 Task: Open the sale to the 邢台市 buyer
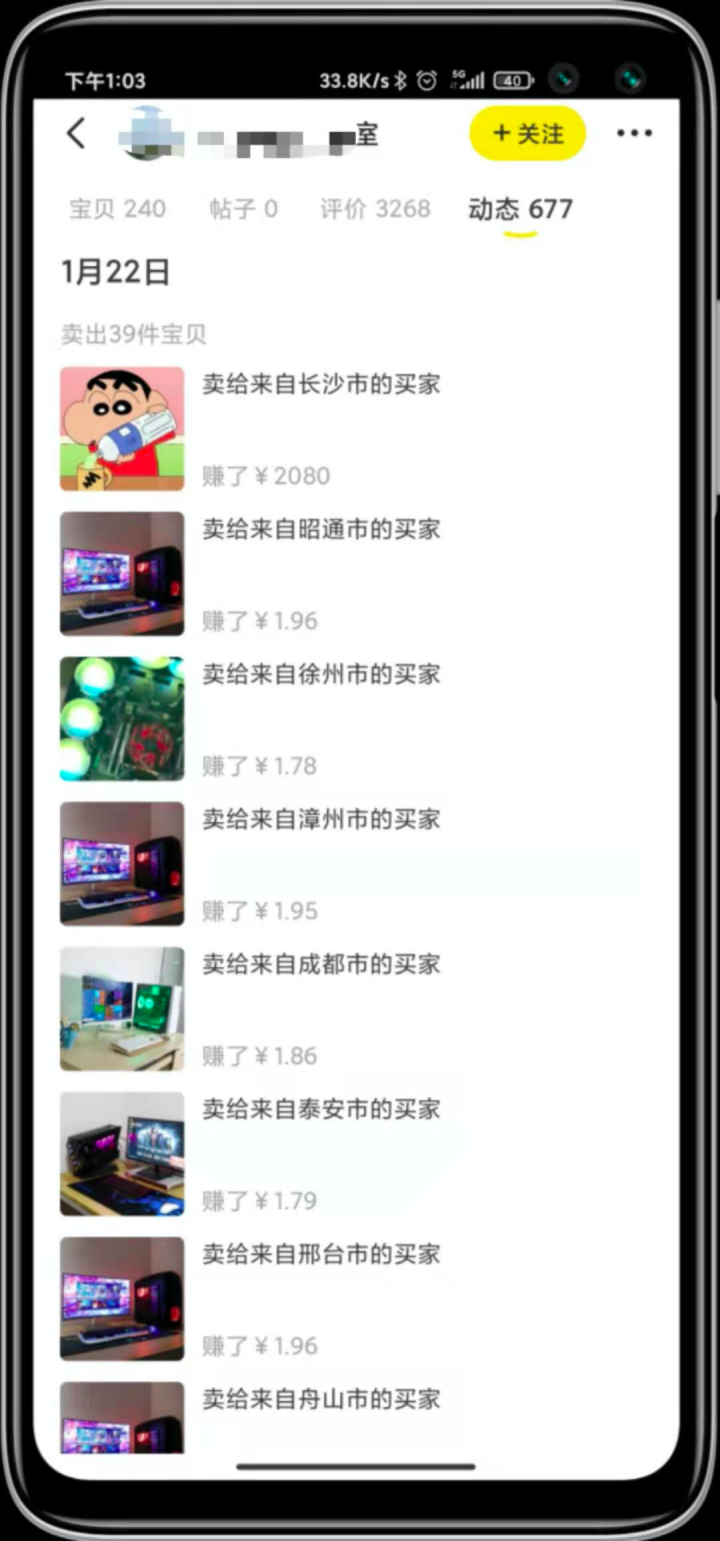360,1299
